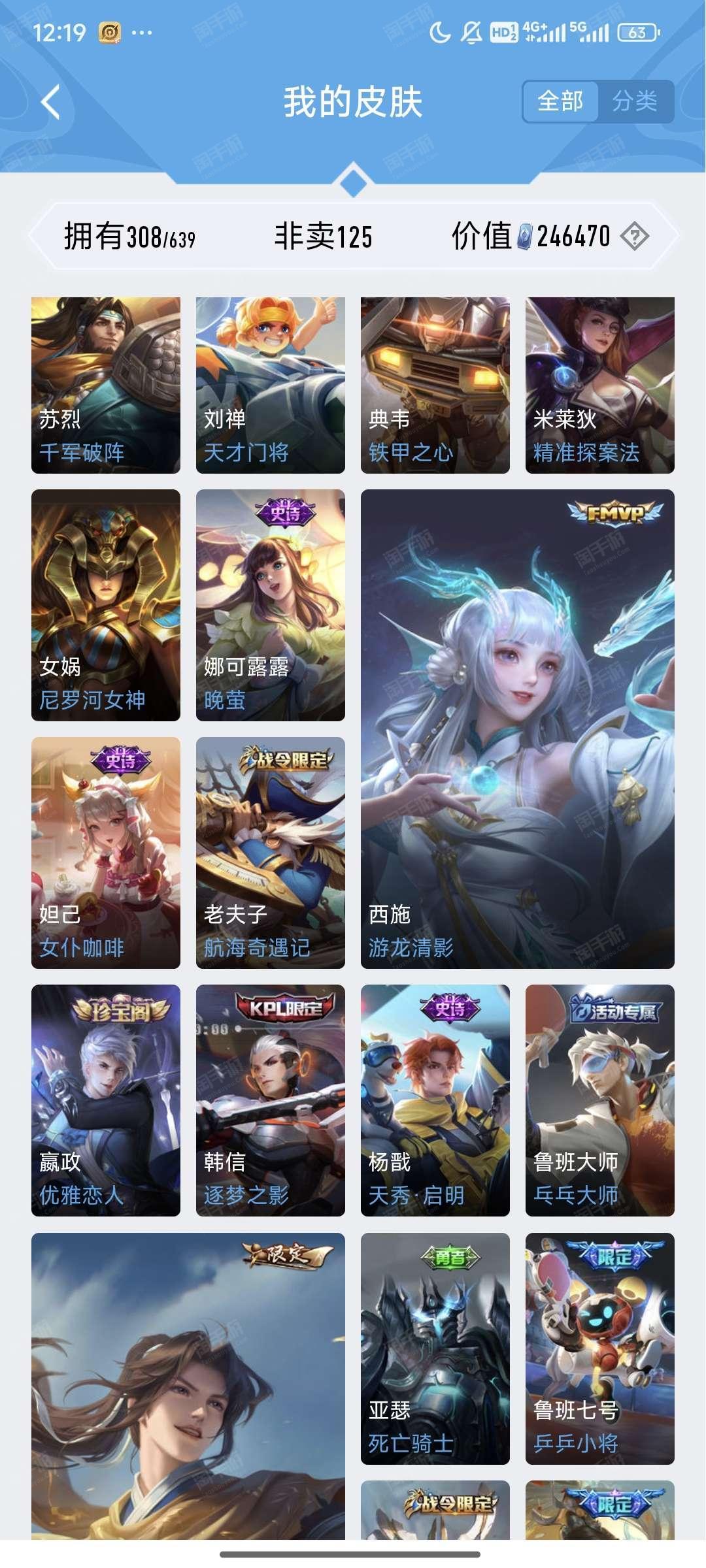Open 娜可露露 晚萤 skin
Image resolution: width=706 pixels, height=1568 pixels.
(271, 605)
